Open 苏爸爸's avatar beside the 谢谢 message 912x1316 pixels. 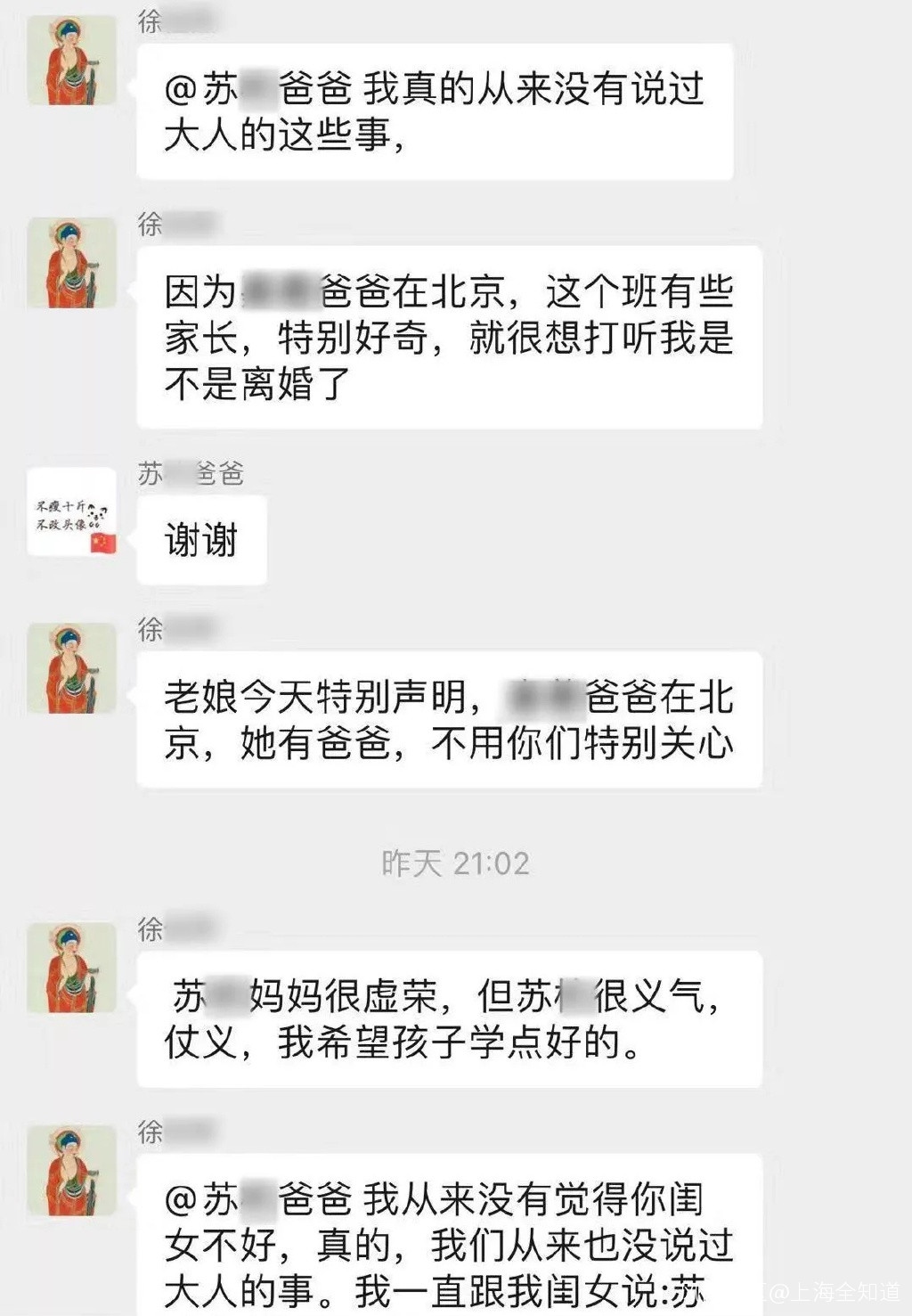pos(71,512)
